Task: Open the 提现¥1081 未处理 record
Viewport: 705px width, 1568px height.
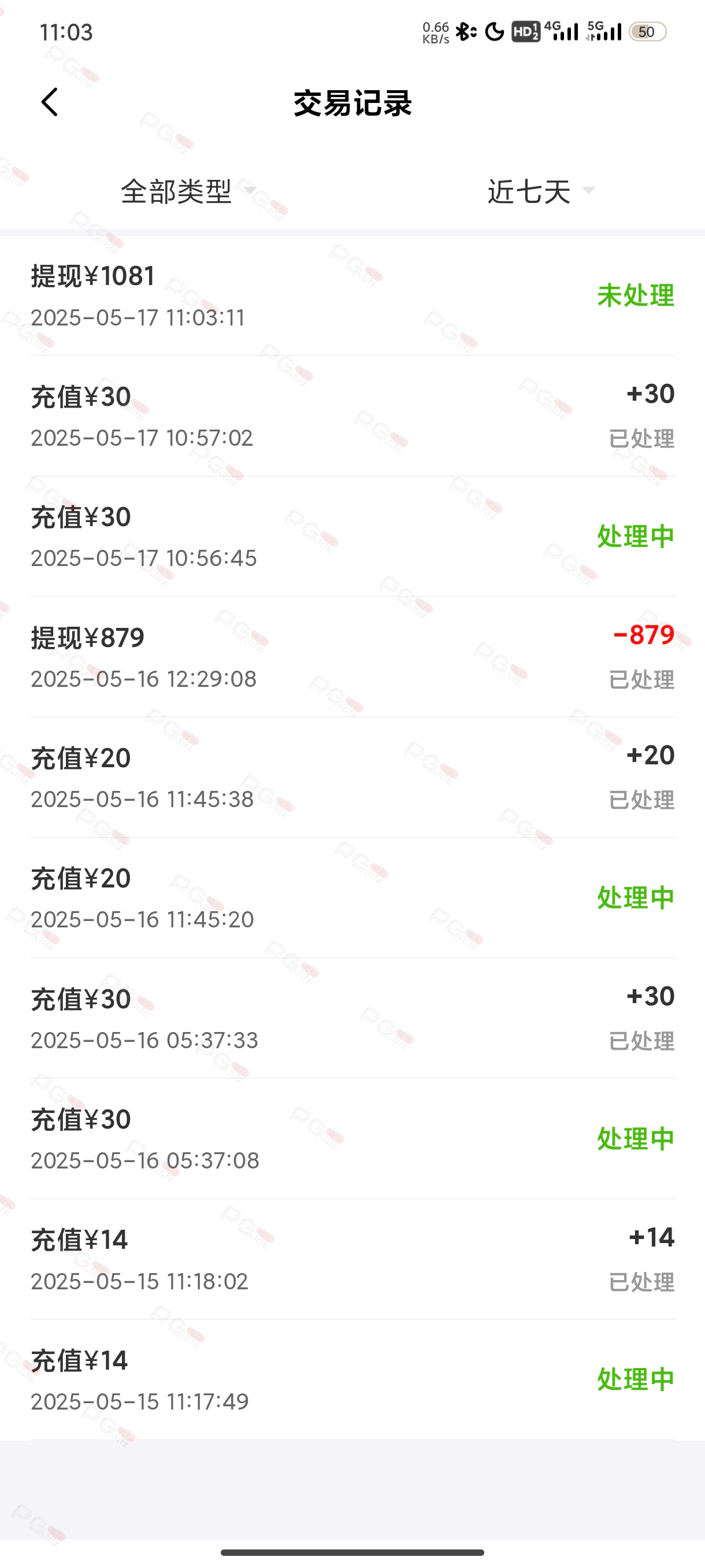Action: (352, 296)
